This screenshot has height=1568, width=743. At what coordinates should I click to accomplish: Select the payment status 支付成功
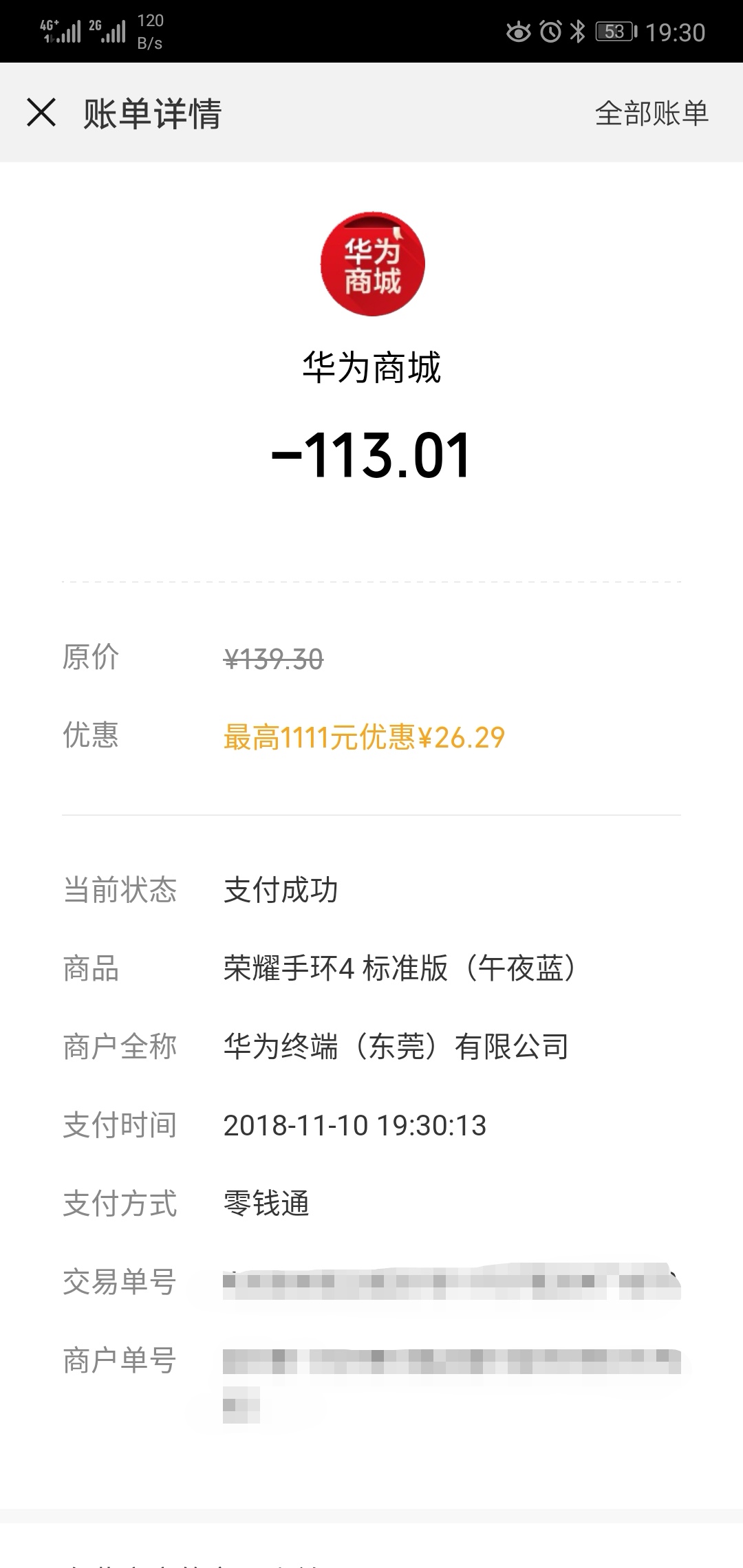(x=281, y=889)
